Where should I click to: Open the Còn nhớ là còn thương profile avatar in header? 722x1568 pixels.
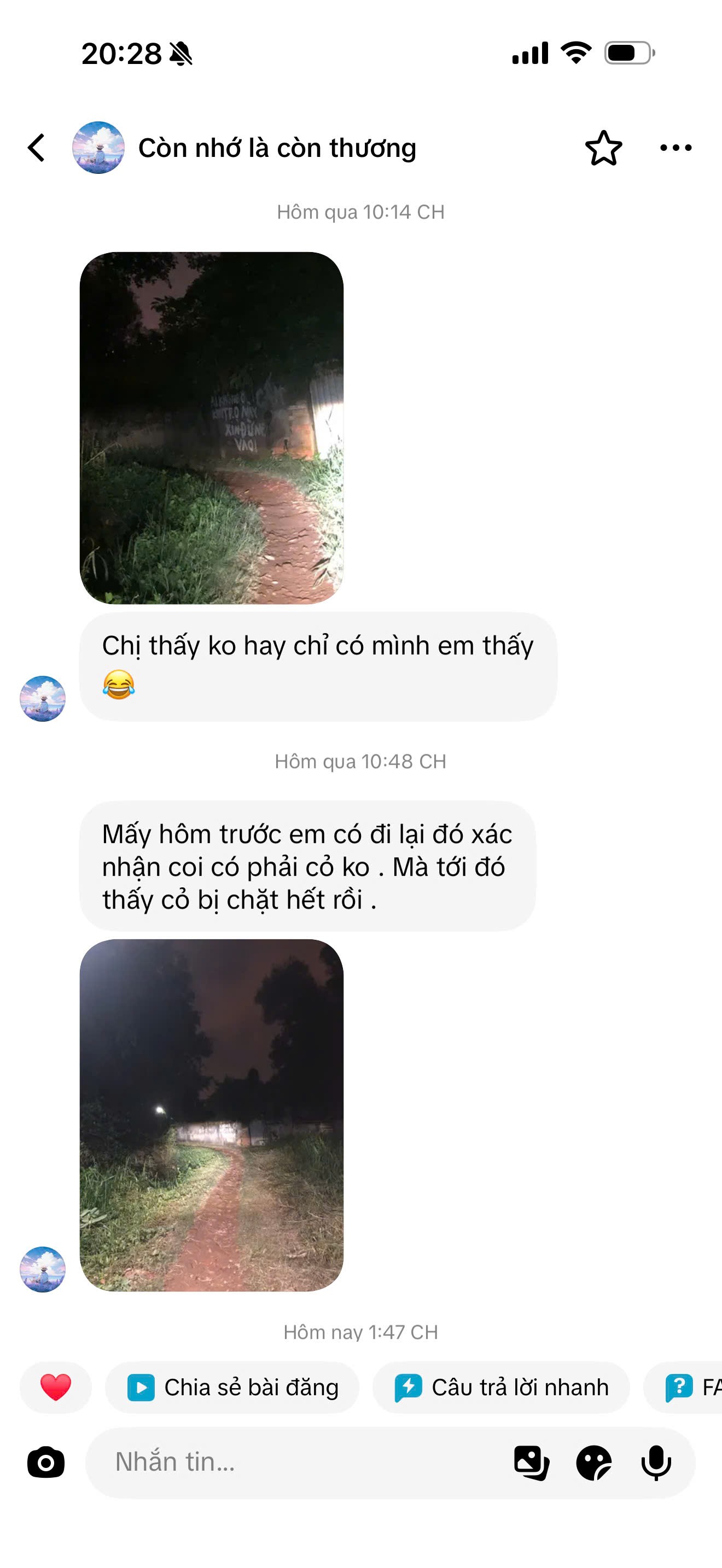pos(98,147)
